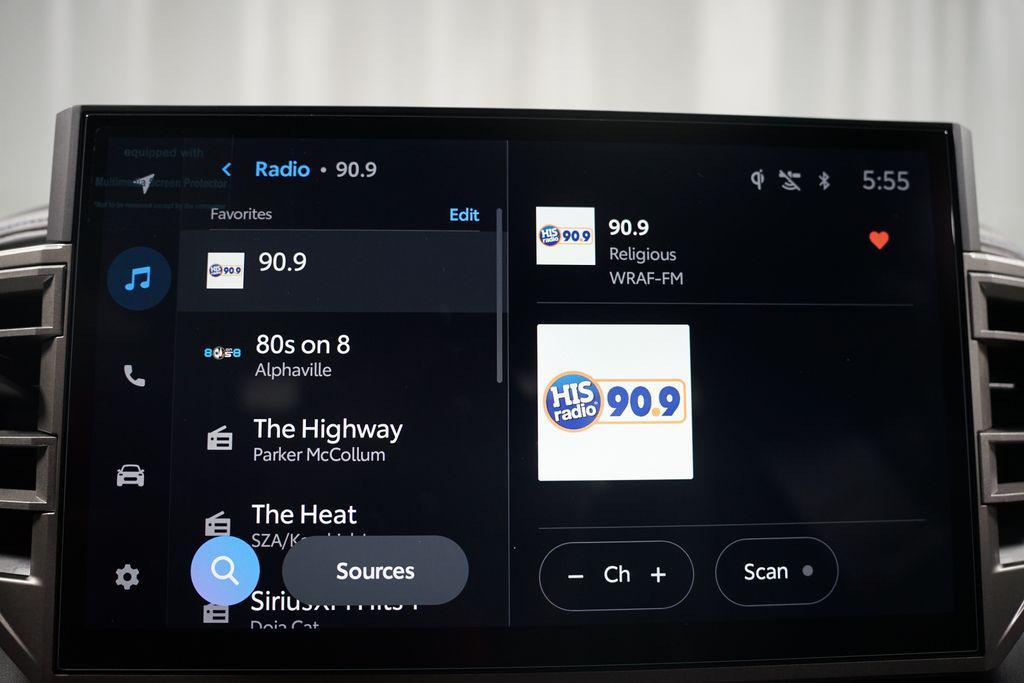Tune to The Highway station

coord(340,440)
